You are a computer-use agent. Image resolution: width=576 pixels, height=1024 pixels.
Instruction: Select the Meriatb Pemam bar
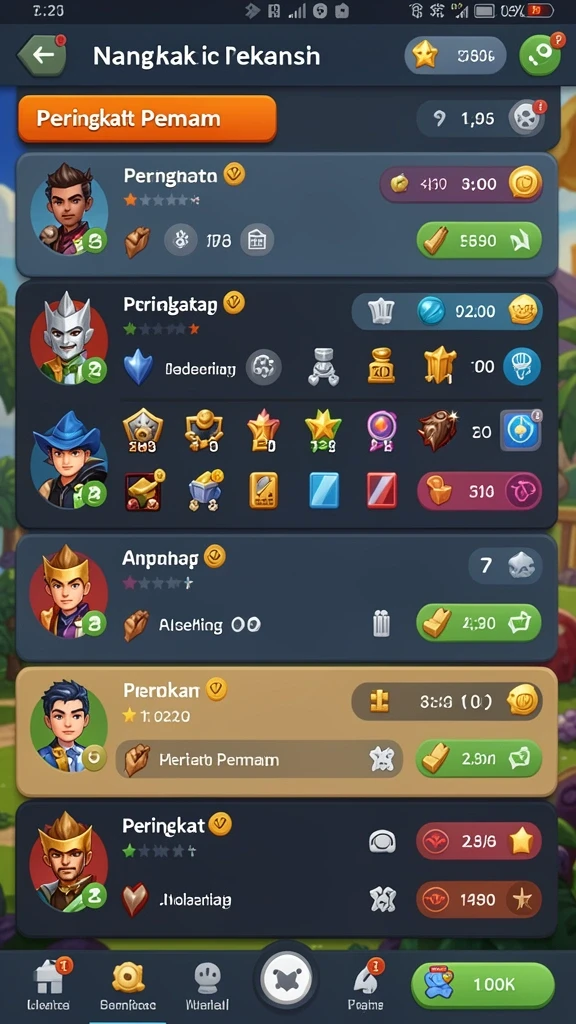click(x=259, y=760)
